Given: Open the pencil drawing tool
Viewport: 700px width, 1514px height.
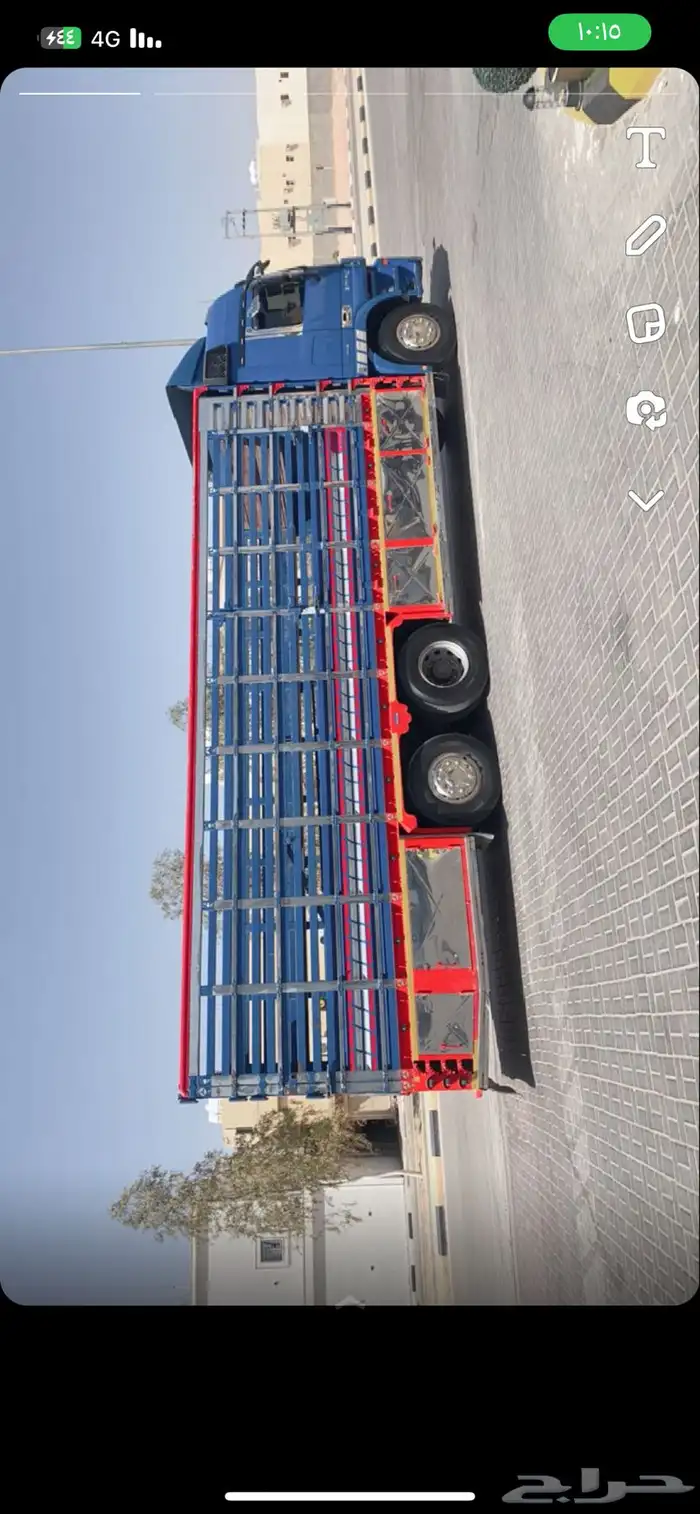Looking at the screenshot, I should pos(646,236).
